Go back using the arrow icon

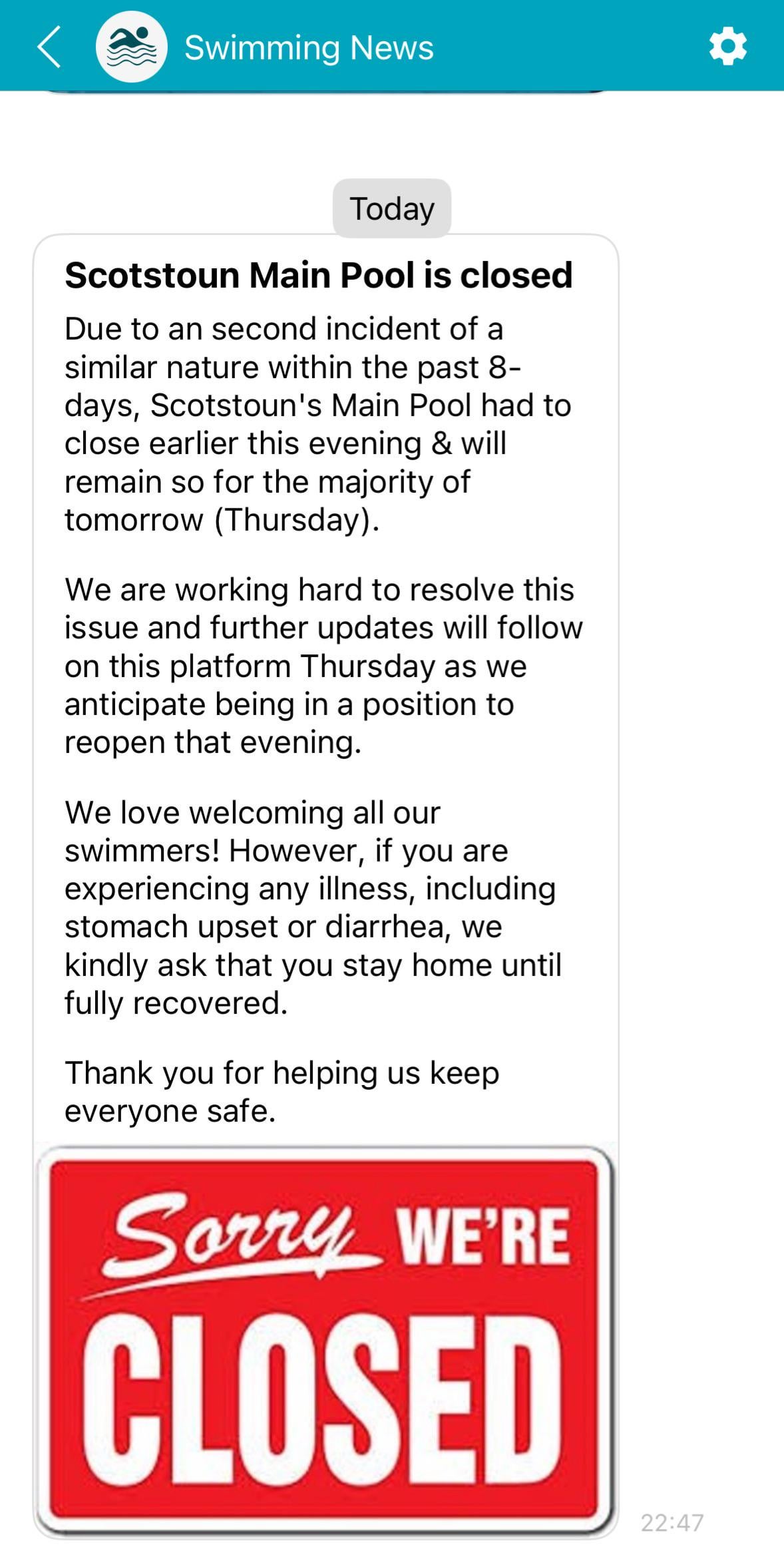tap(49, 47)
